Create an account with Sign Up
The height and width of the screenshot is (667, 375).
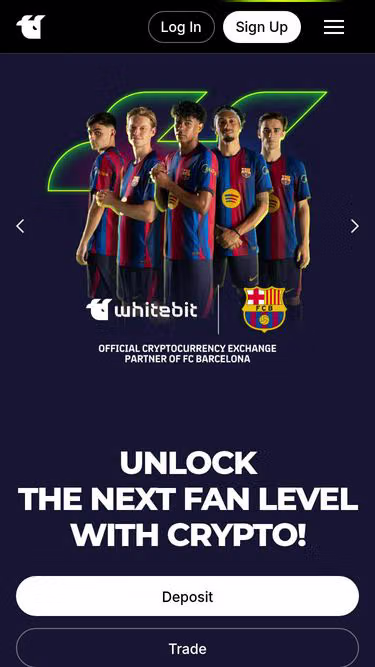pos(262,27)
